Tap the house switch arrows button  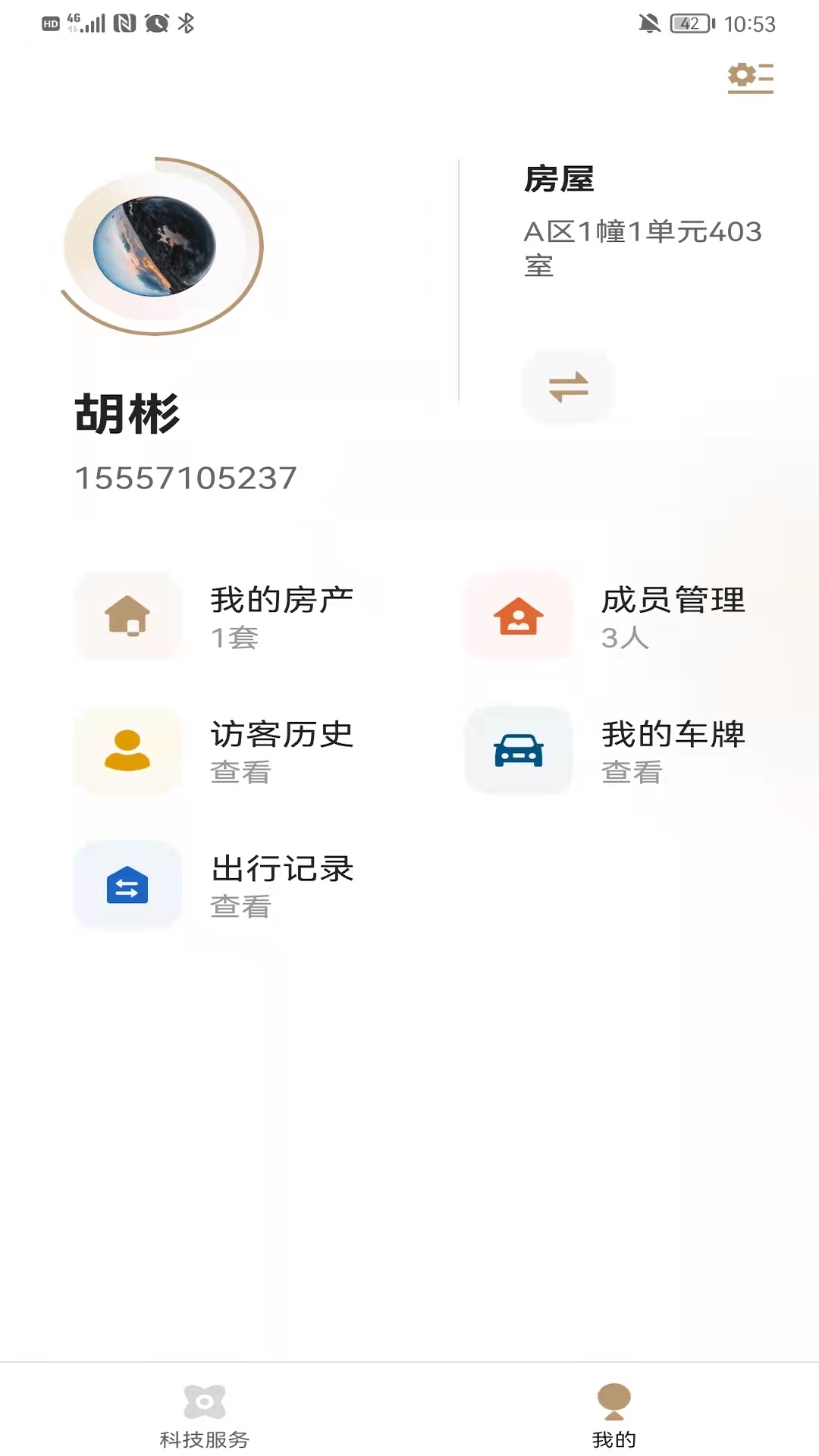[568, 387]
